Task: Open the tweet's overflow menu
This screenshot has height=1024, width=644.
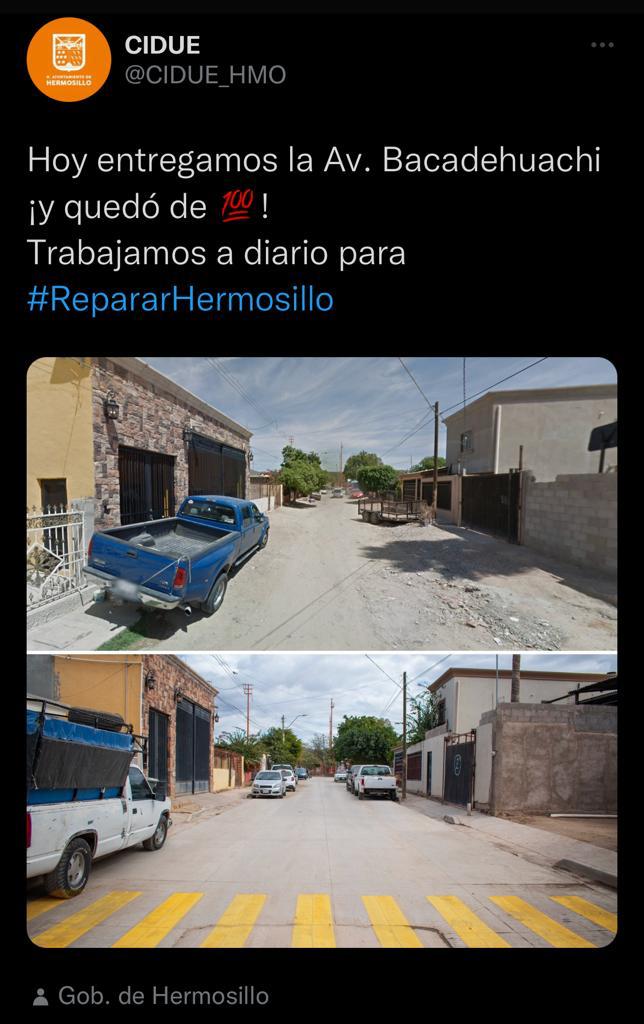Action: click(601, 45)
